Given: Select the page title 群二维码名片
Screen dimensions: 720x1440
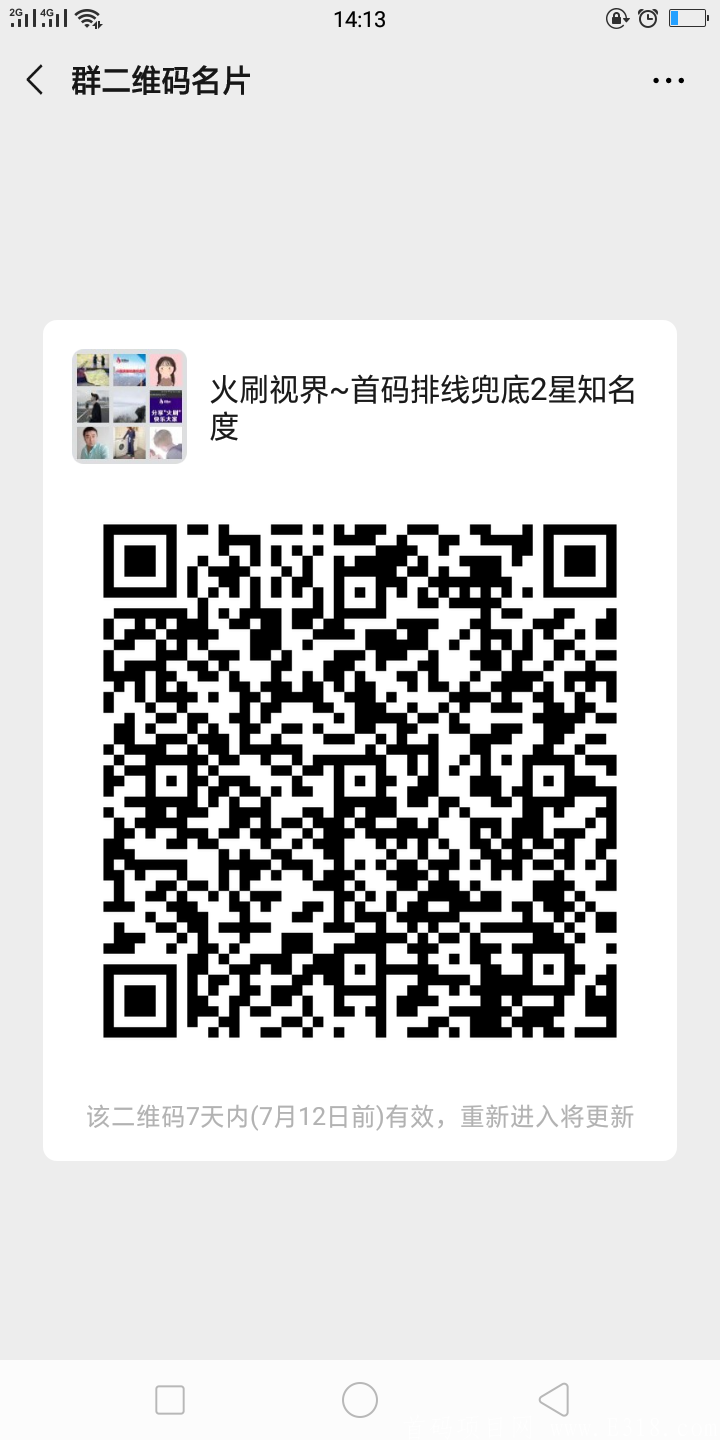Looking at the screenshot, I should click(x=155, y=80).
